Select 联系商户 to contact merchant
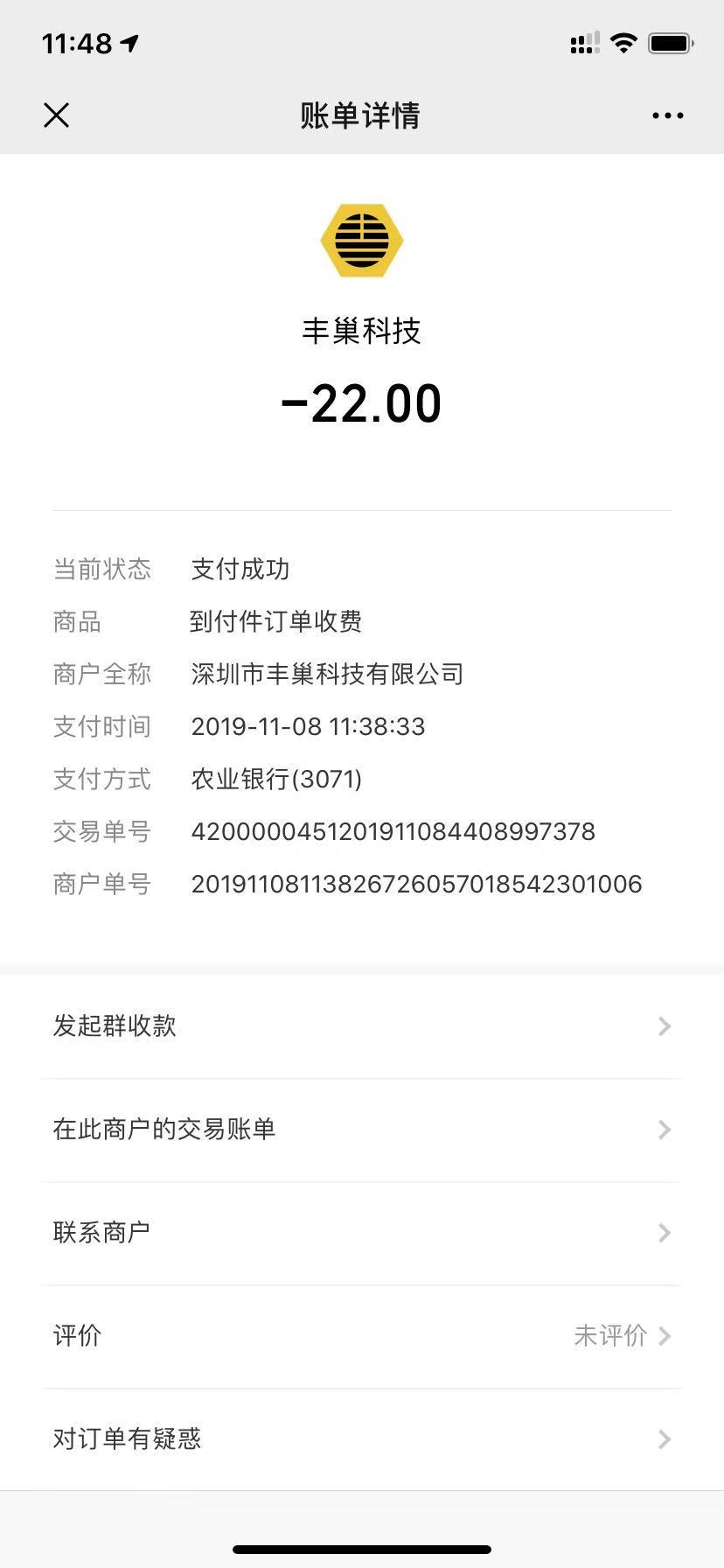This screenshot has height=1568, width=724. click(x=361, y=1233)
